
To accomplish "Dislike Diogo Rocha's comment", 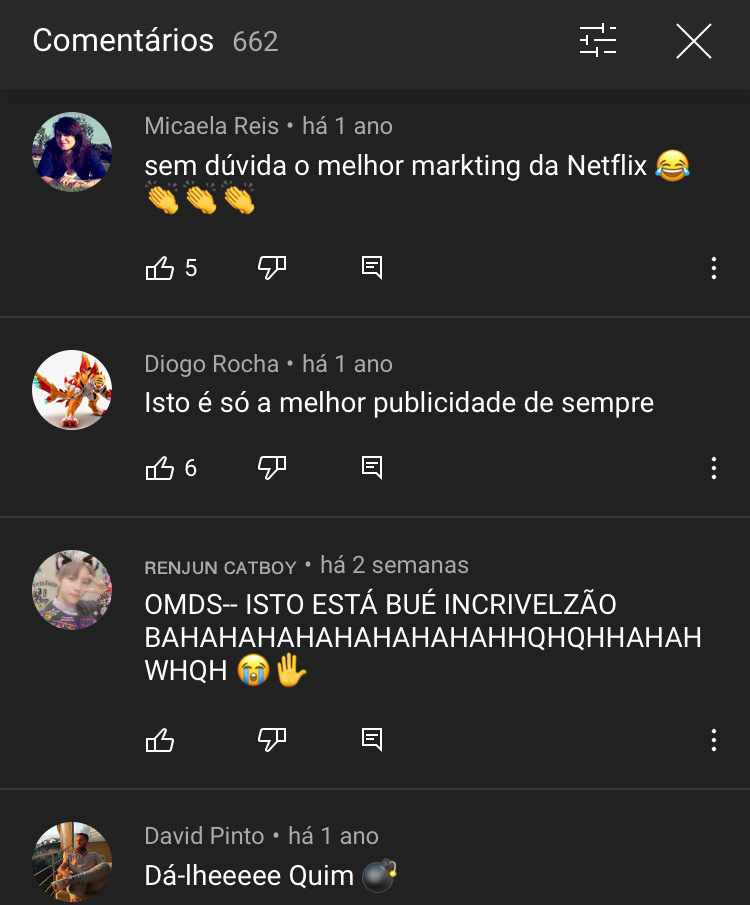I will click(x=272, y=467).
